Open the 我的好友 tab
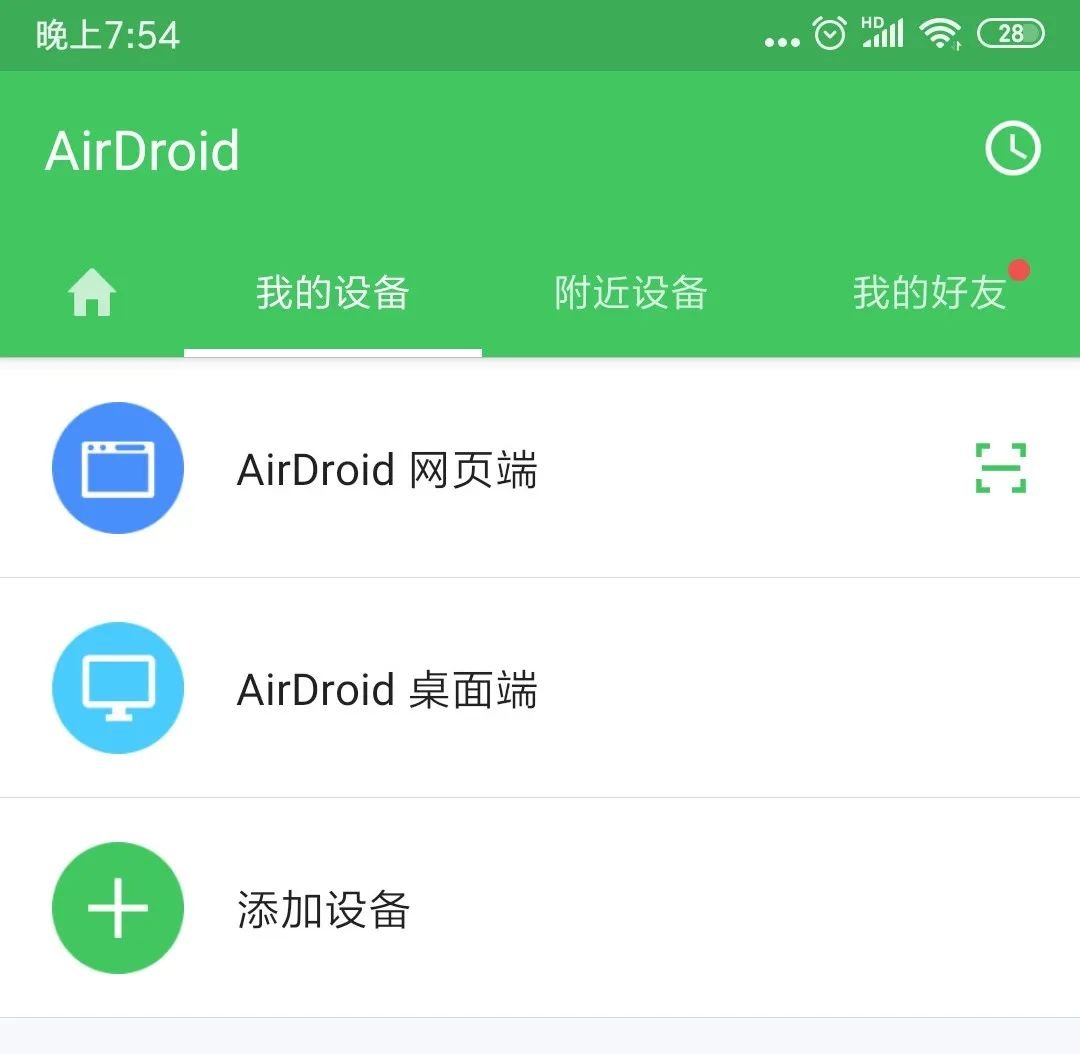Screen dimensions: 1080x1054 click(929, 294)
